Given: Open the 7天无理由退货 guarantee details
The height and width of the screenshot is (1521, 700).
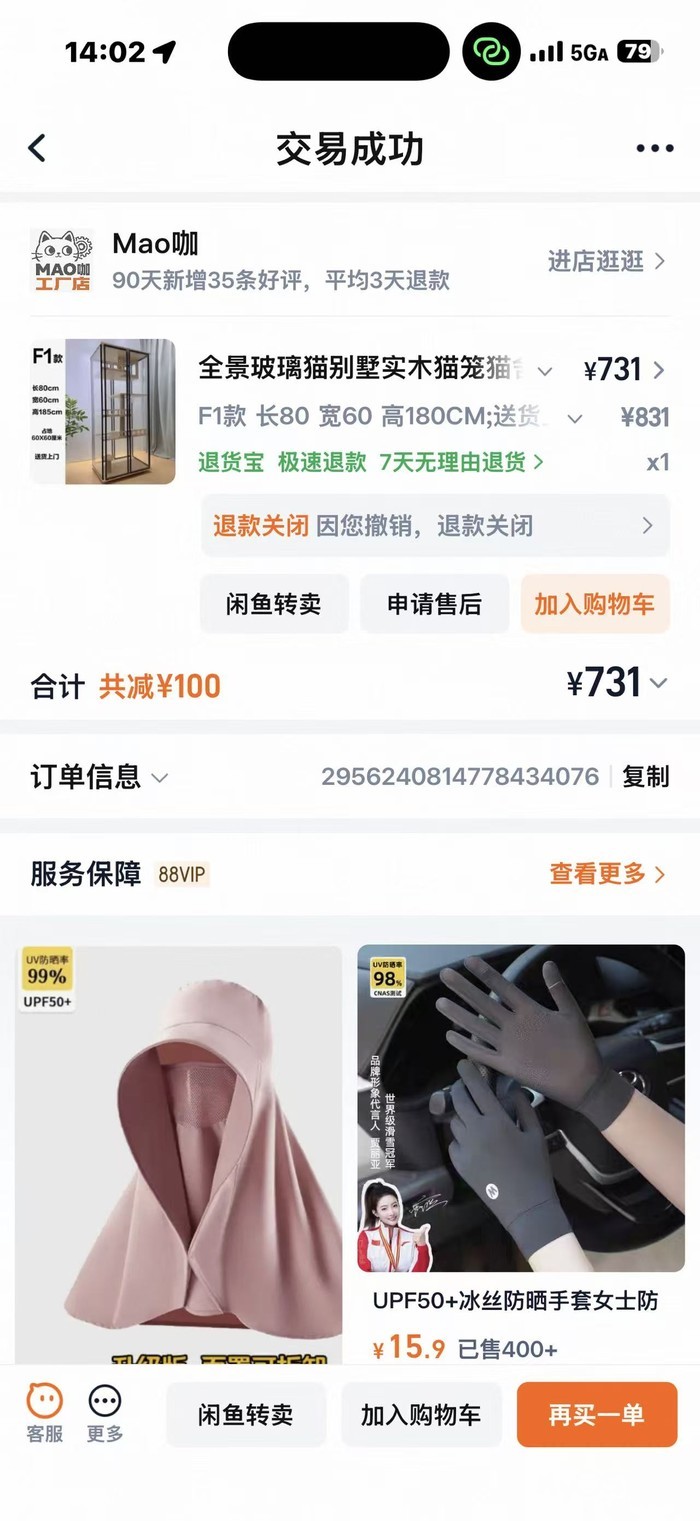Looking at the screenshot, I should click(x=461, y=462).
